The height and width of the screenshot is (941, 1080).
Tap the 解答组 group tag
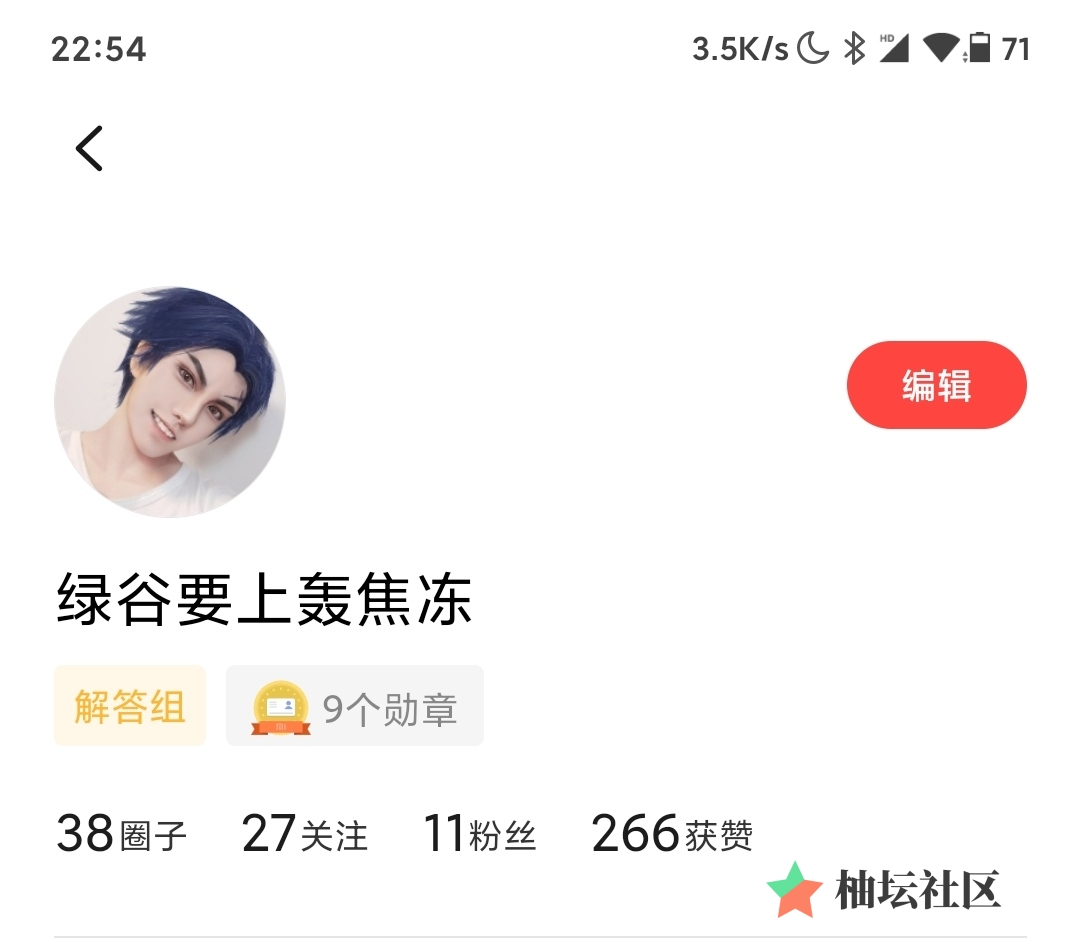tap(130, 707)
